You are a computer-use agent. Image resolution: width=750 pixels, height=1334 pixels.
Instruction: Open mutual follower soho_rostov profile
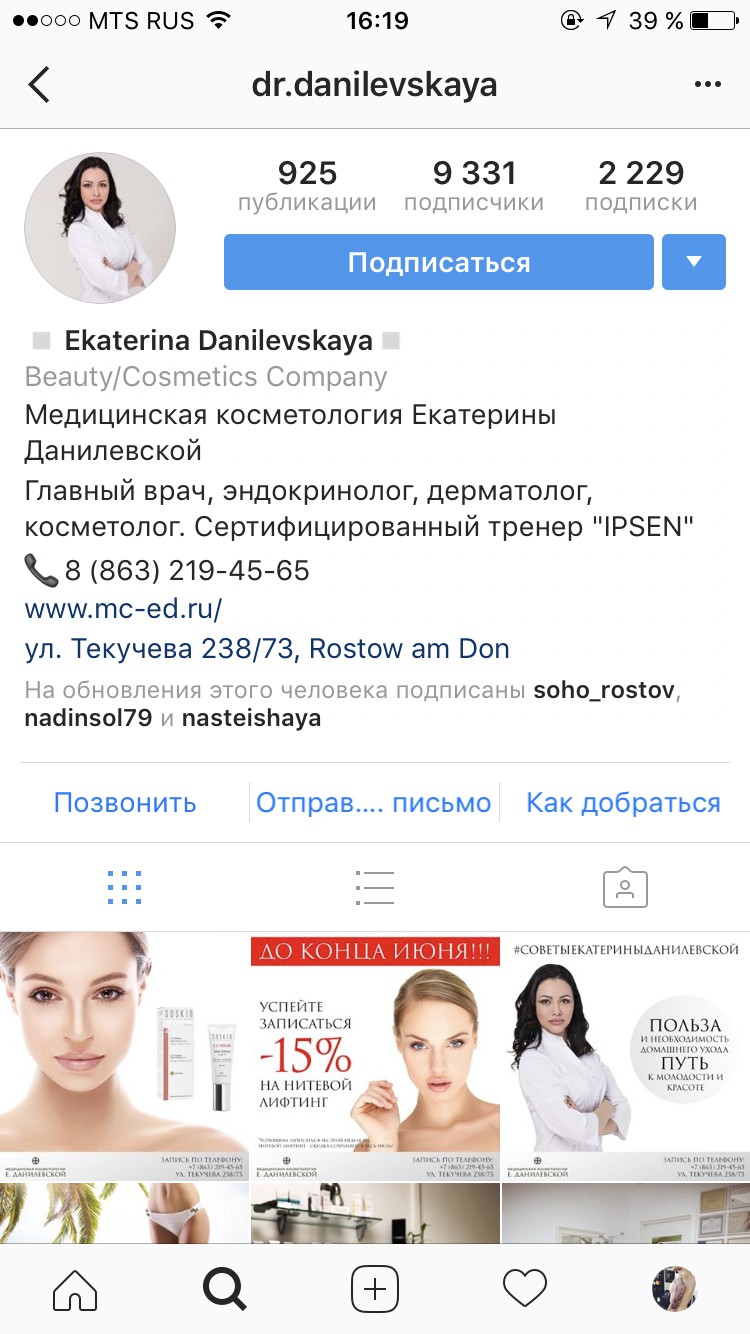[605, 691]
